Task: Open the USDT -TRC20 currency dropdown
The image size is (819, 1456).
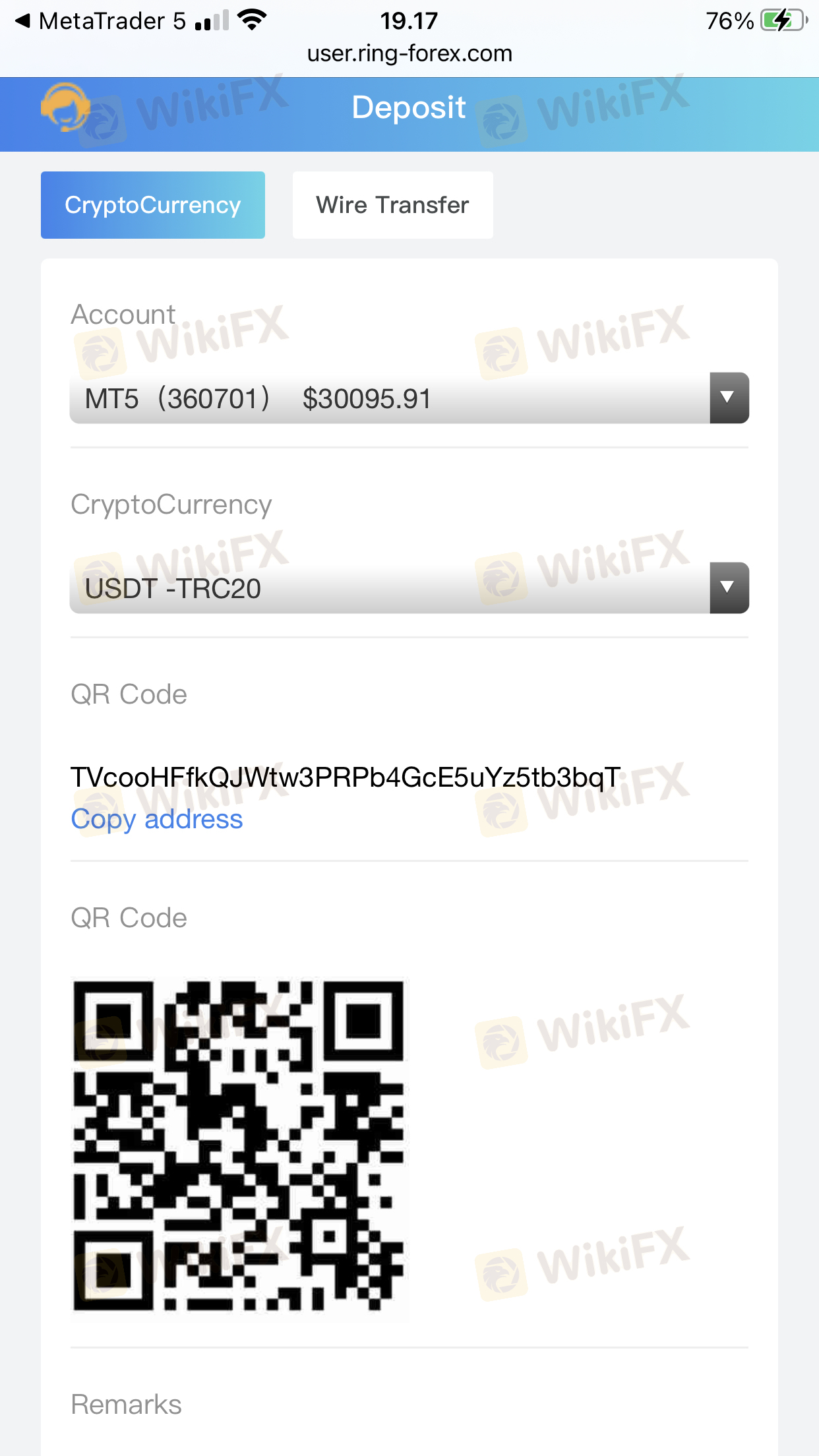Action: (x=409, y=588)
